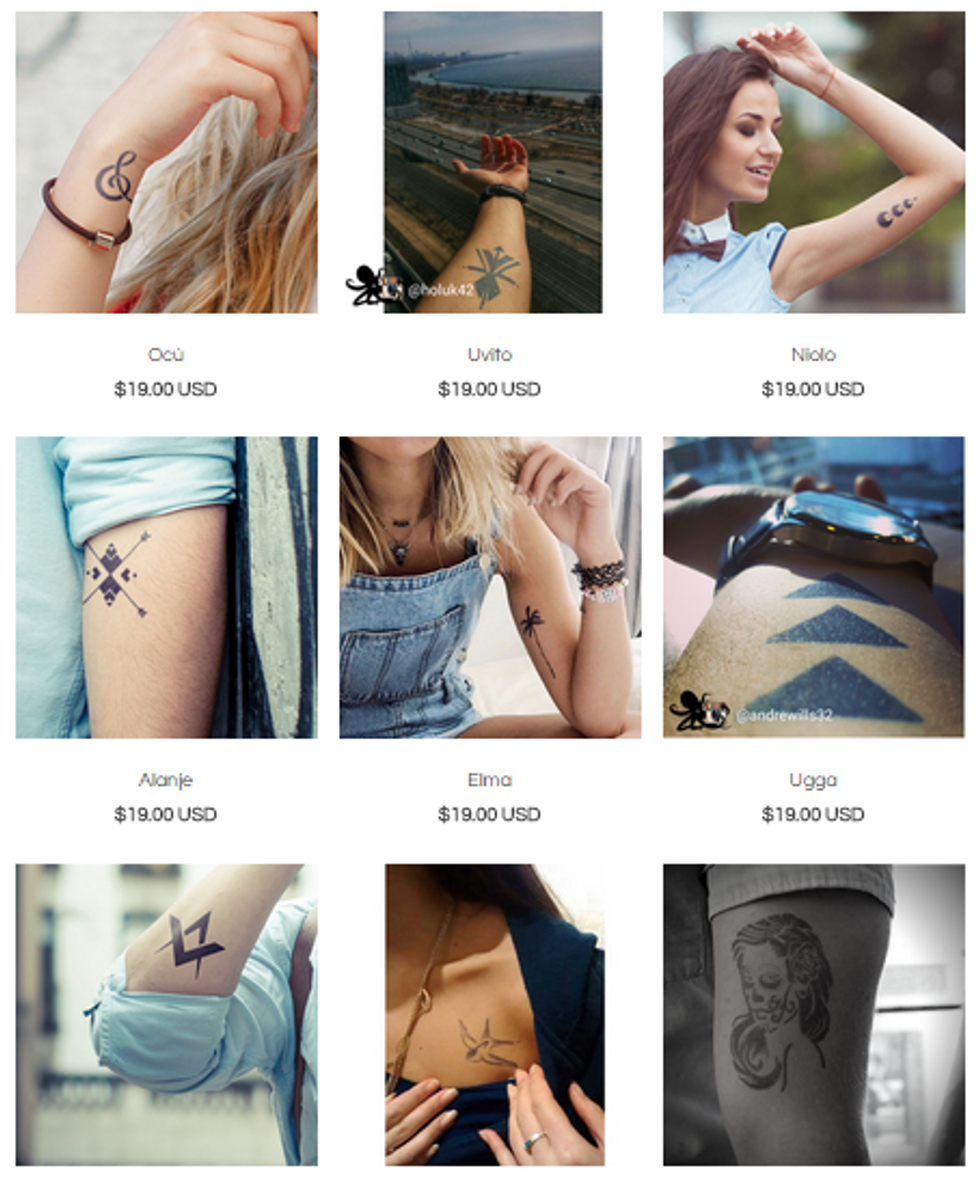Viewport: 980px width, 1181px height.
Task: View the Niolo product details
Action: 811,352
